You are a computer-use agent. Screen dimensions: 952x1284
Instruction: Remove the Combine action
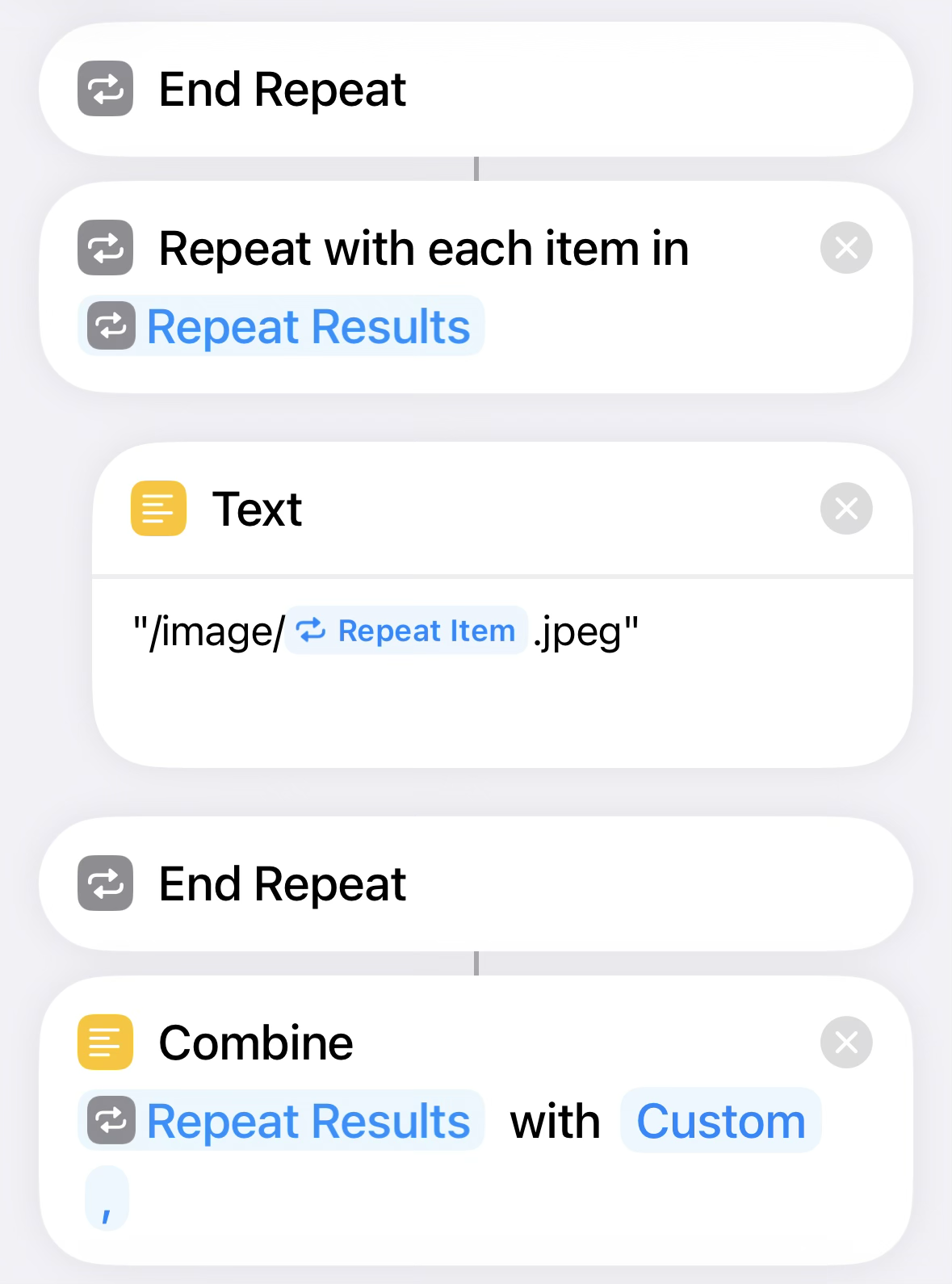click(845, 1043)
